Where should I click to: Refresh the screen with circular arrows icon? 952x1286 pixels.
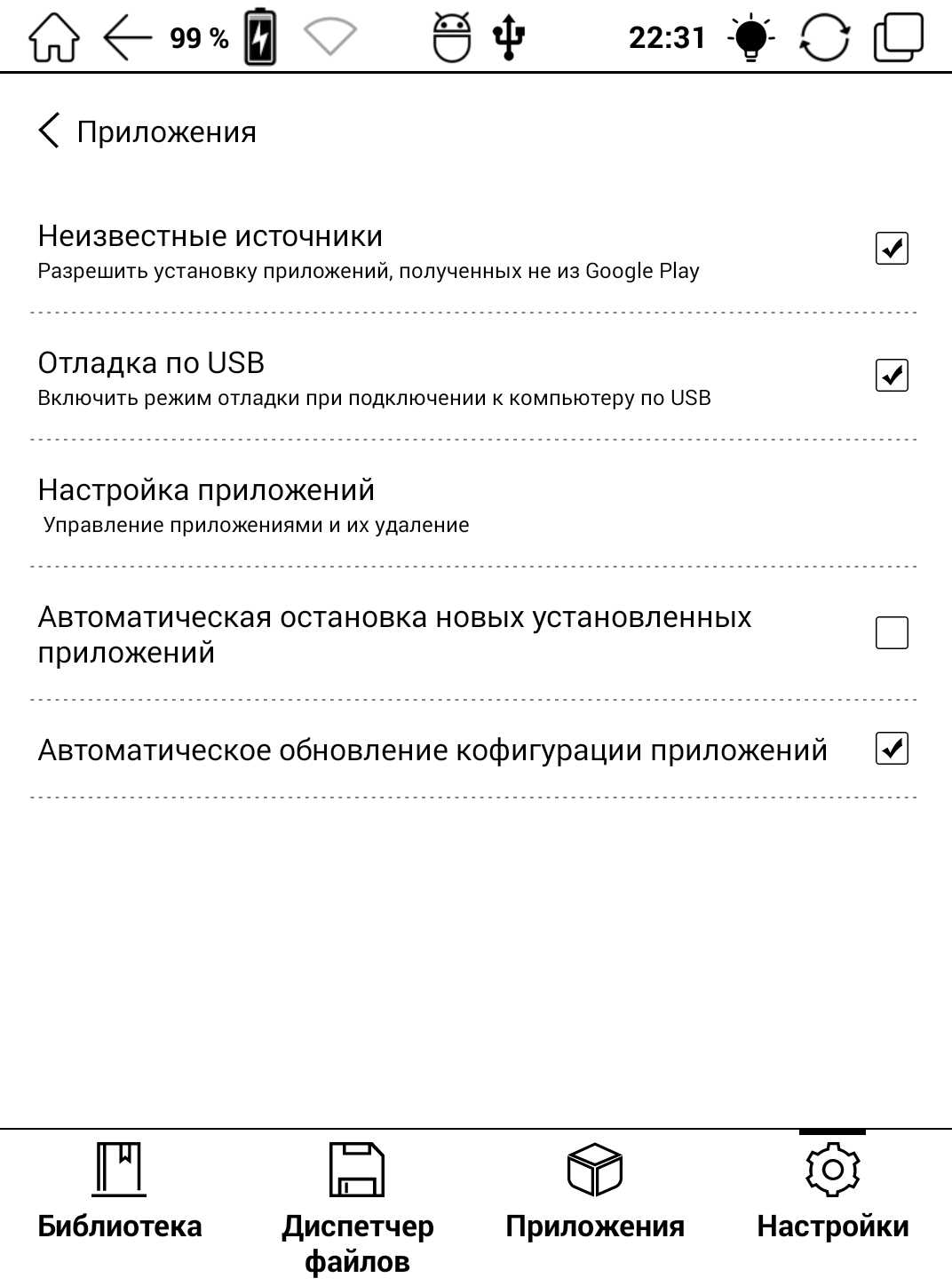(824, 37)
